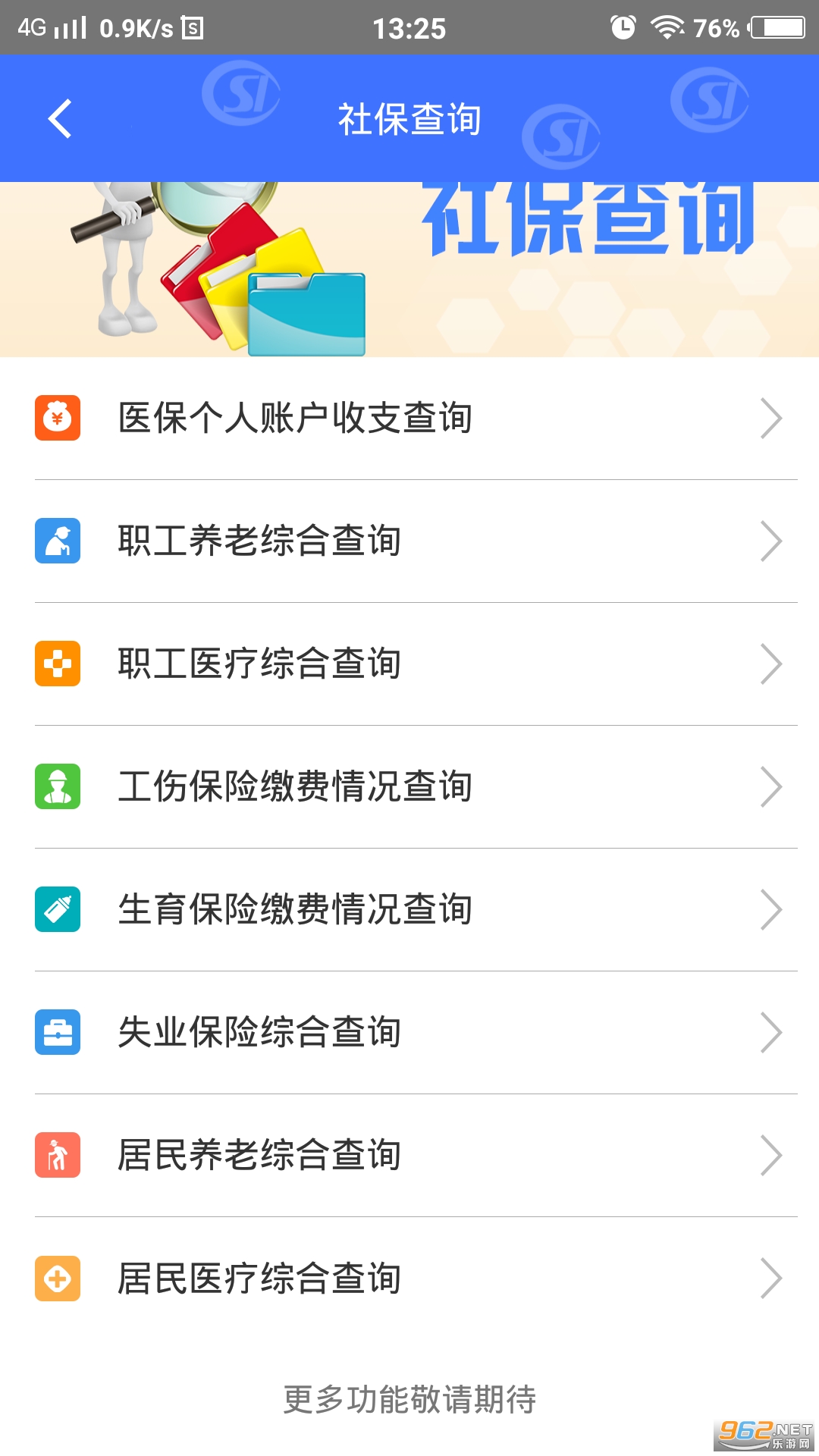Open 医保个人账户收支查询
This screenshot has height=1456, width=819.
(x=409, y=418)
